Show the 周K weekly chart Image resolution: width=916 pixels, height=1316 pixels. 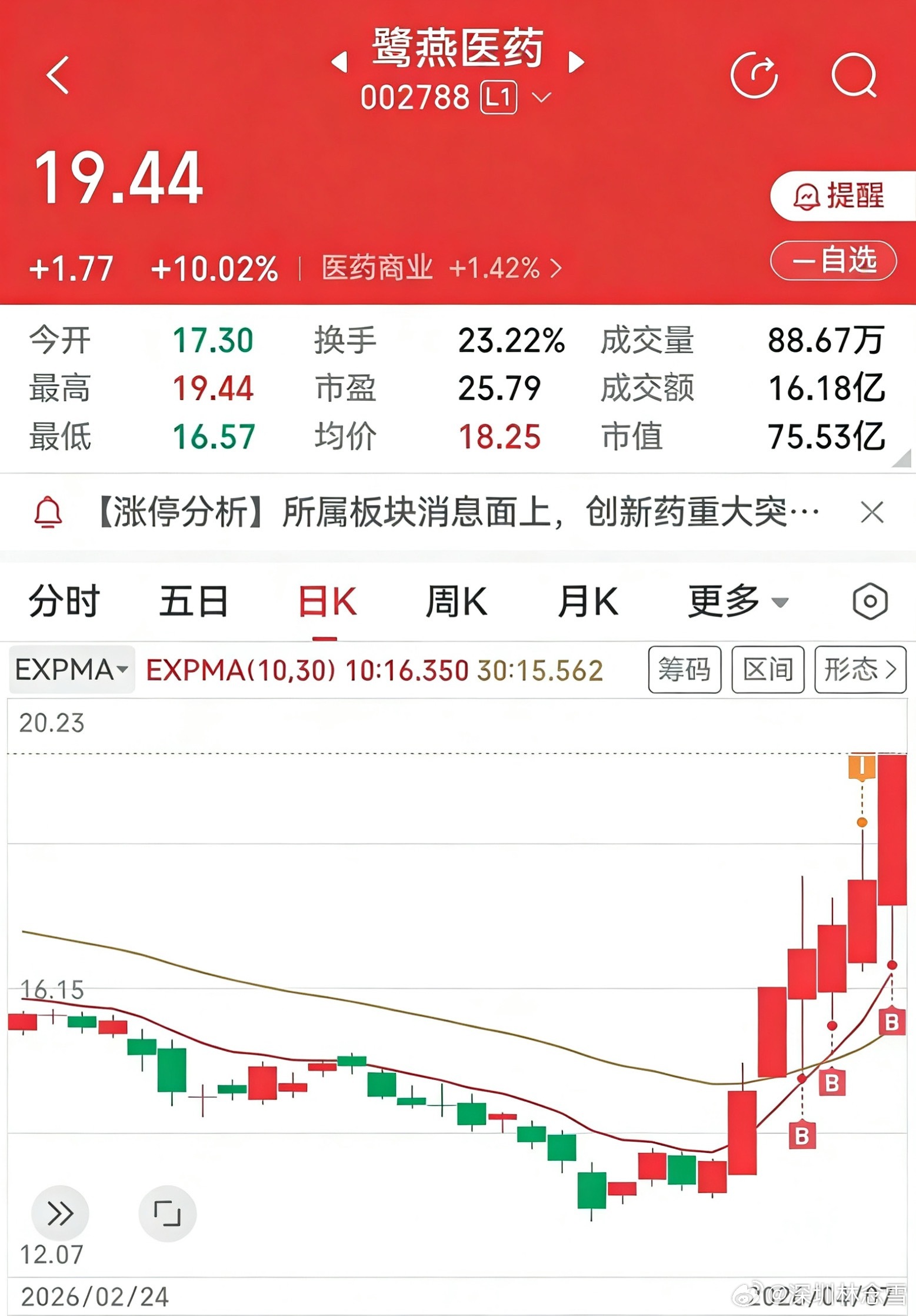(x=457, y=601)
